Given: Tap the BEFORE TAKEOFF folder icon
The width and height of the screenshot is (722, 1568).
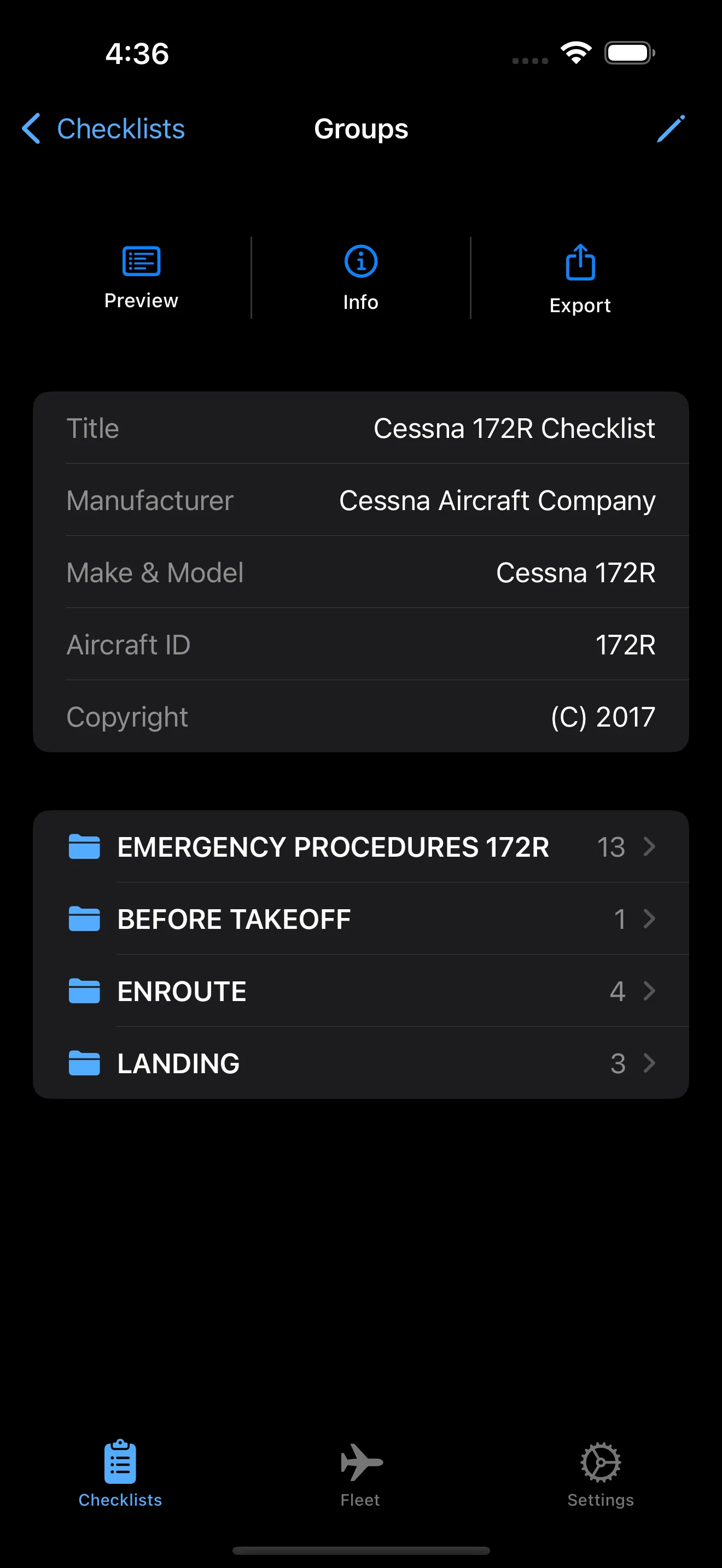Looking at the screenshot, I should click(x=85, y=919).
